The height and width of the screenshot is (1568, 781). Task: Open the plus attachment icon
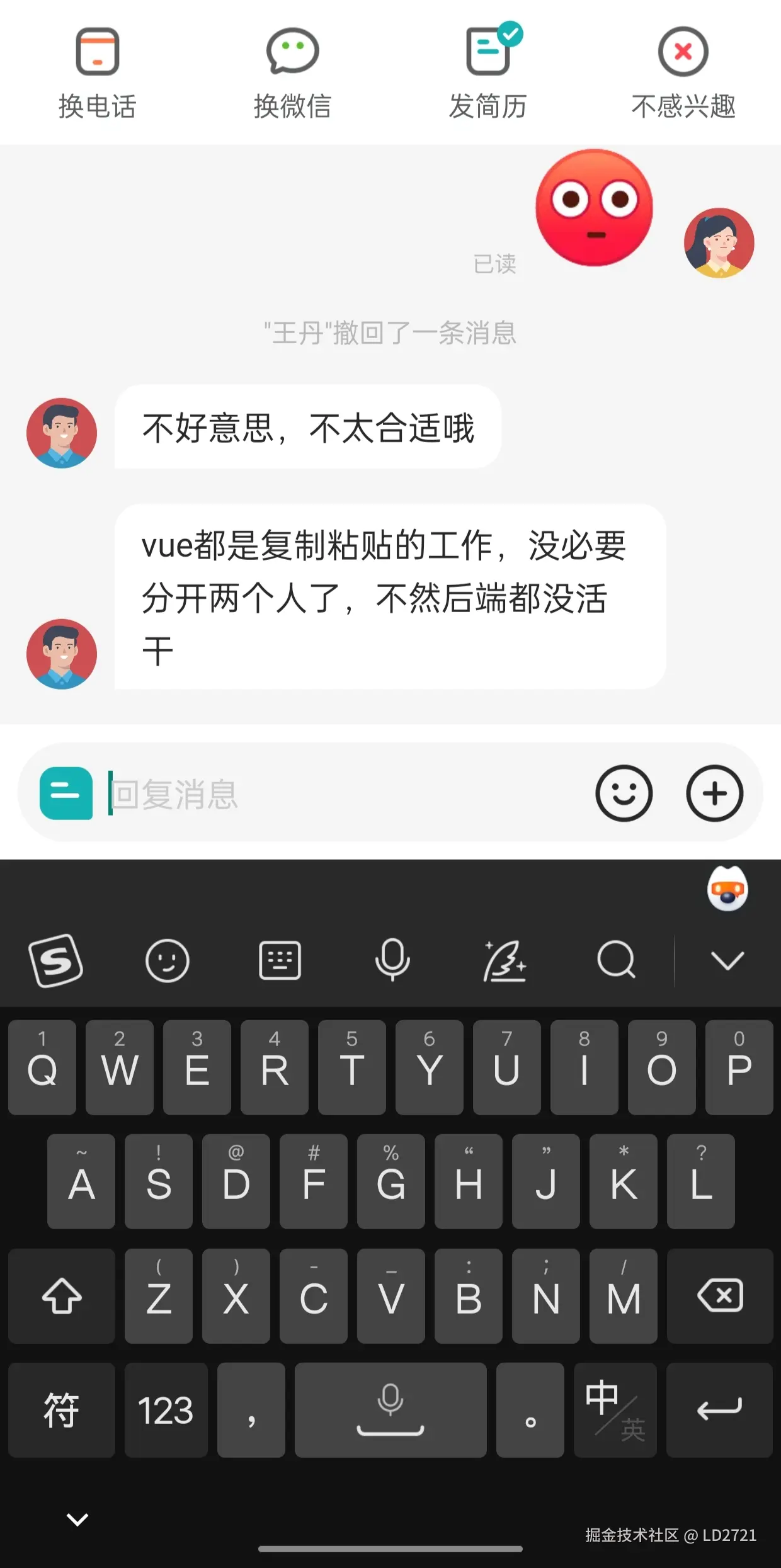[714, 793]
